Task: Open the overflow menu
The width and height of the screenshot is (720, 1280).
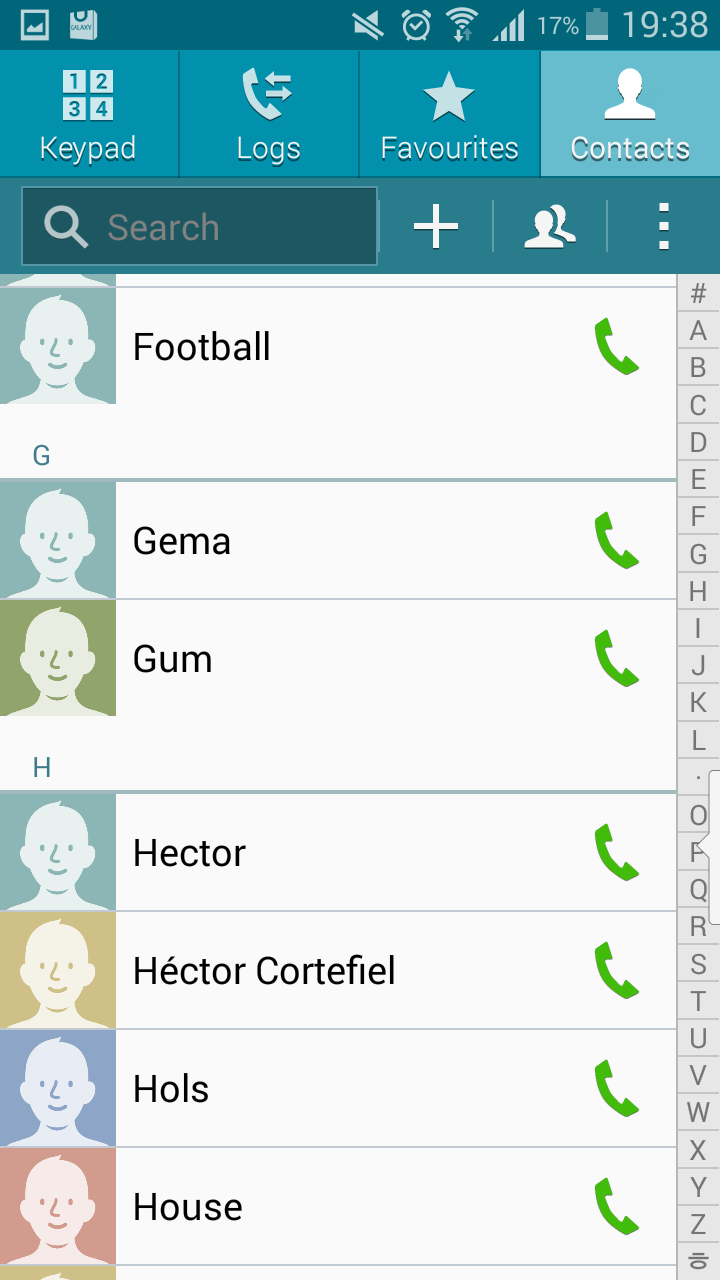Action: click(x=663, y=227)
